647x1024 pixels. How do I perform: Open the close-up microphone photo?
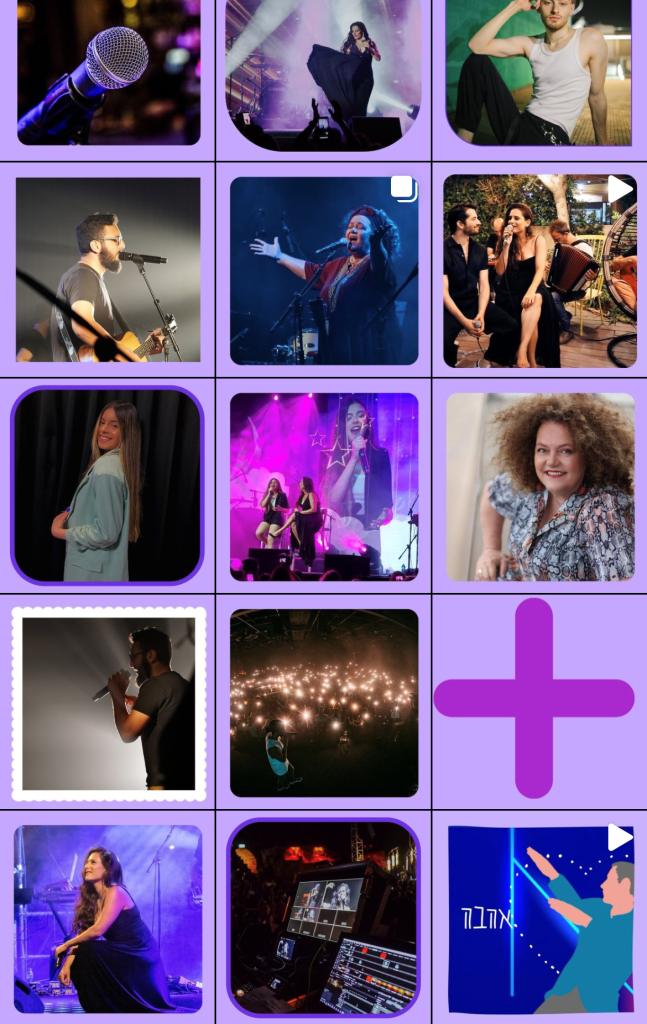108,72
